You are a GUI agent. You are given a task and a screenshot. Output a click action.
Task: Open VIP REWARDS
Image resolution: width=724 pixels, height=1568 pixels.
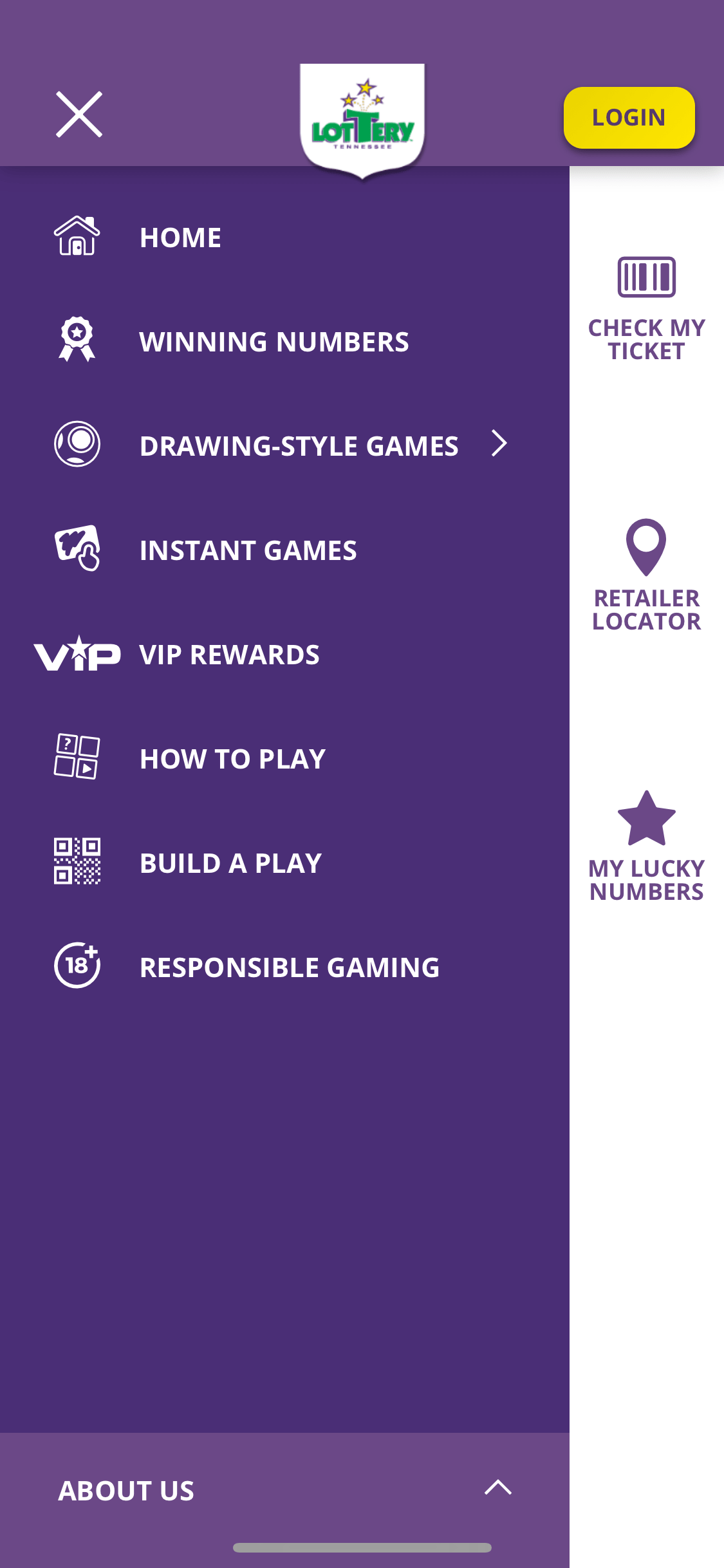coord(284,655)
